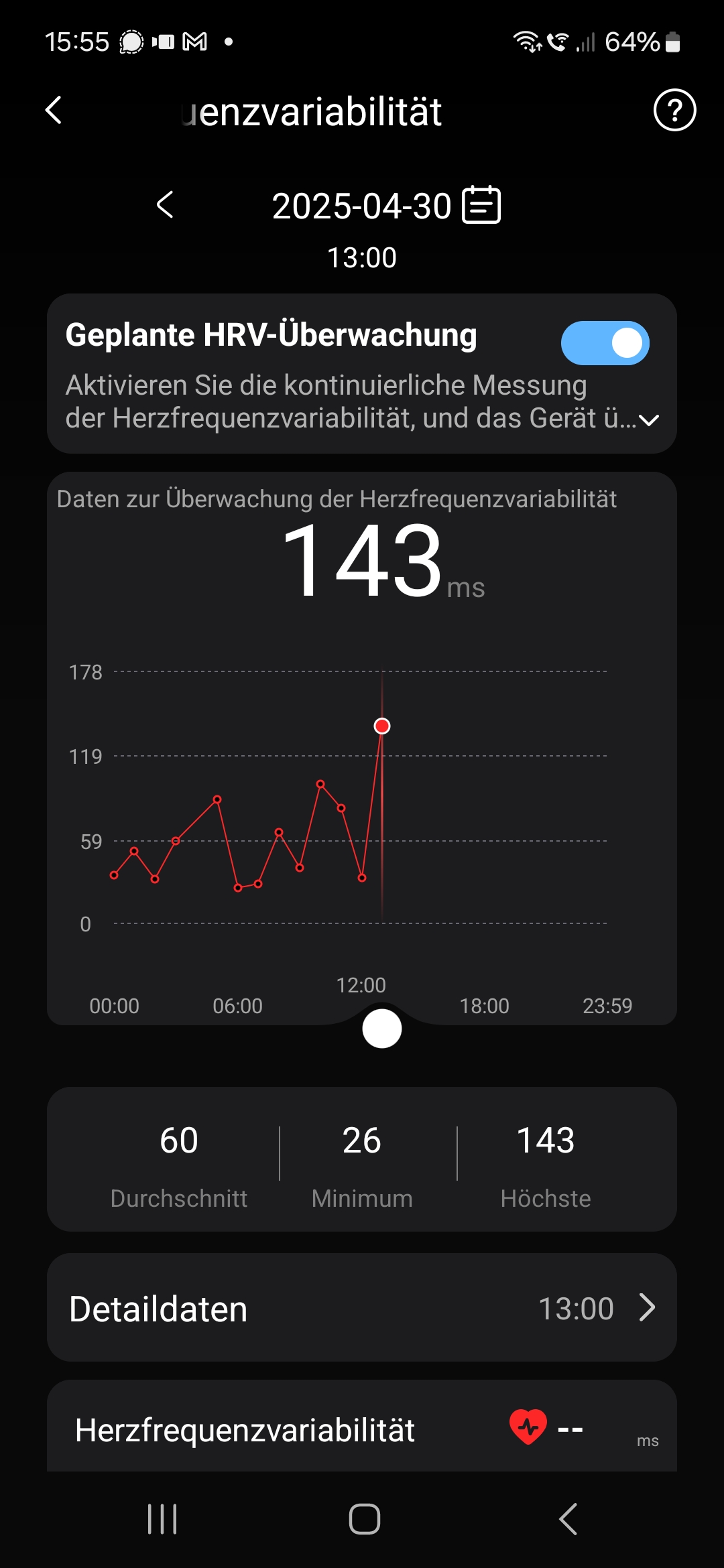
Task: Navigate to the previous day
Action: (166, 206)
